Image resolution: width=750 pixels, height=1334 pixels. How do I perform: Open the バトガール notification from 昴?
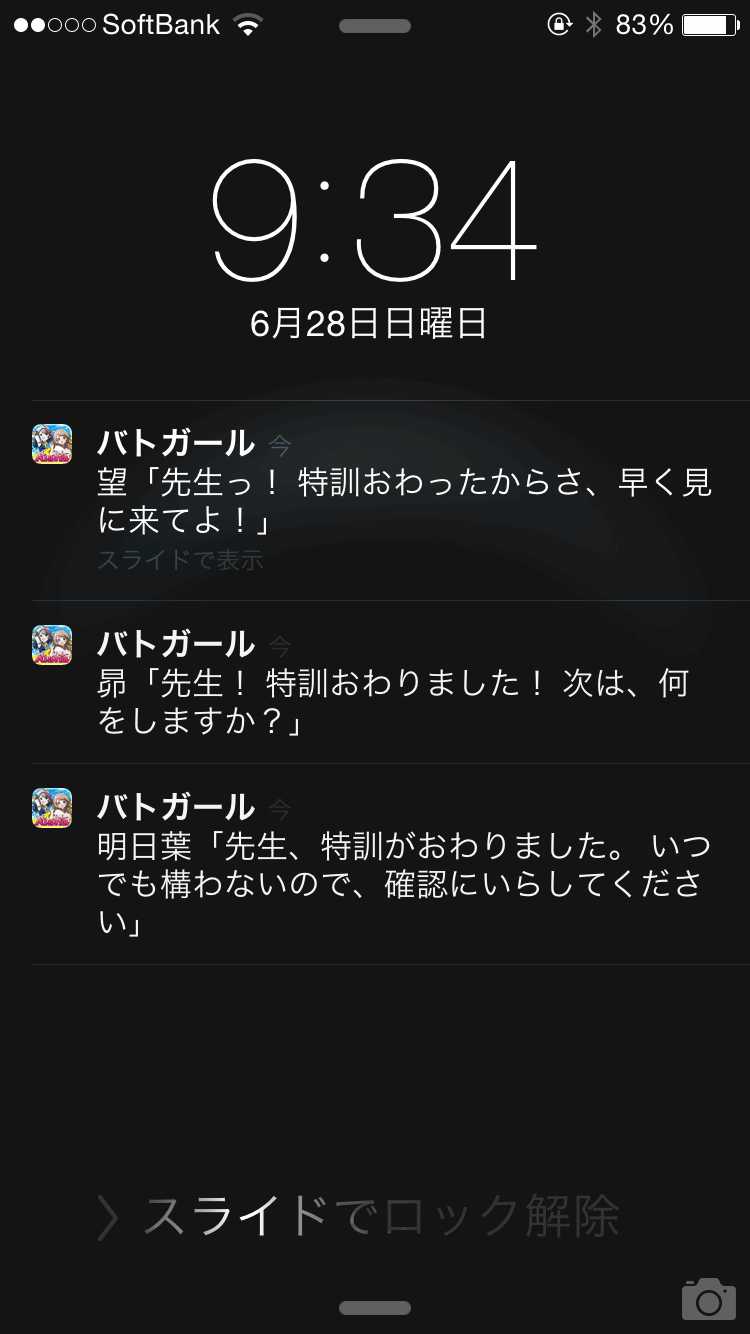click(390, 683)
